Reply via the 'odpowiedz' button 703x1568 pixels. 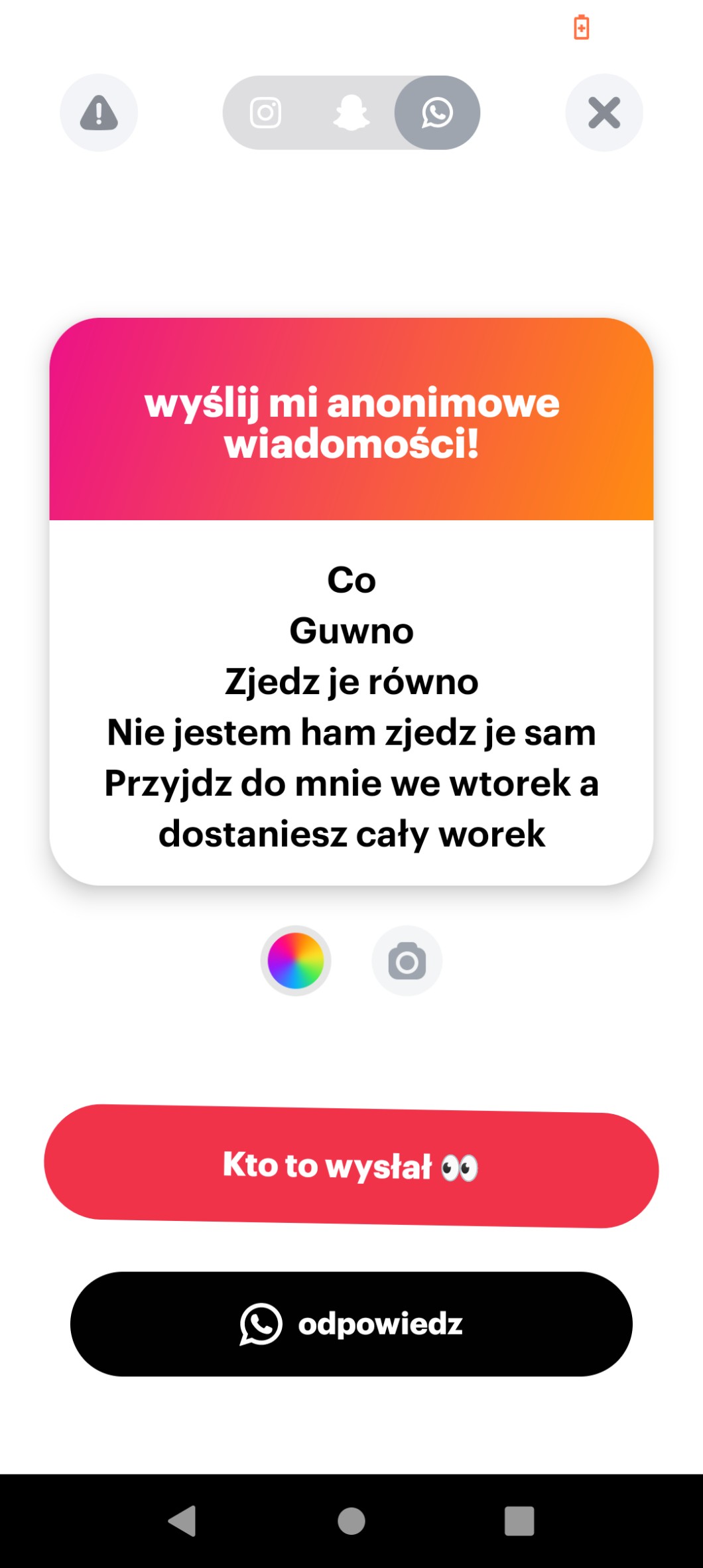[351, 1324]
